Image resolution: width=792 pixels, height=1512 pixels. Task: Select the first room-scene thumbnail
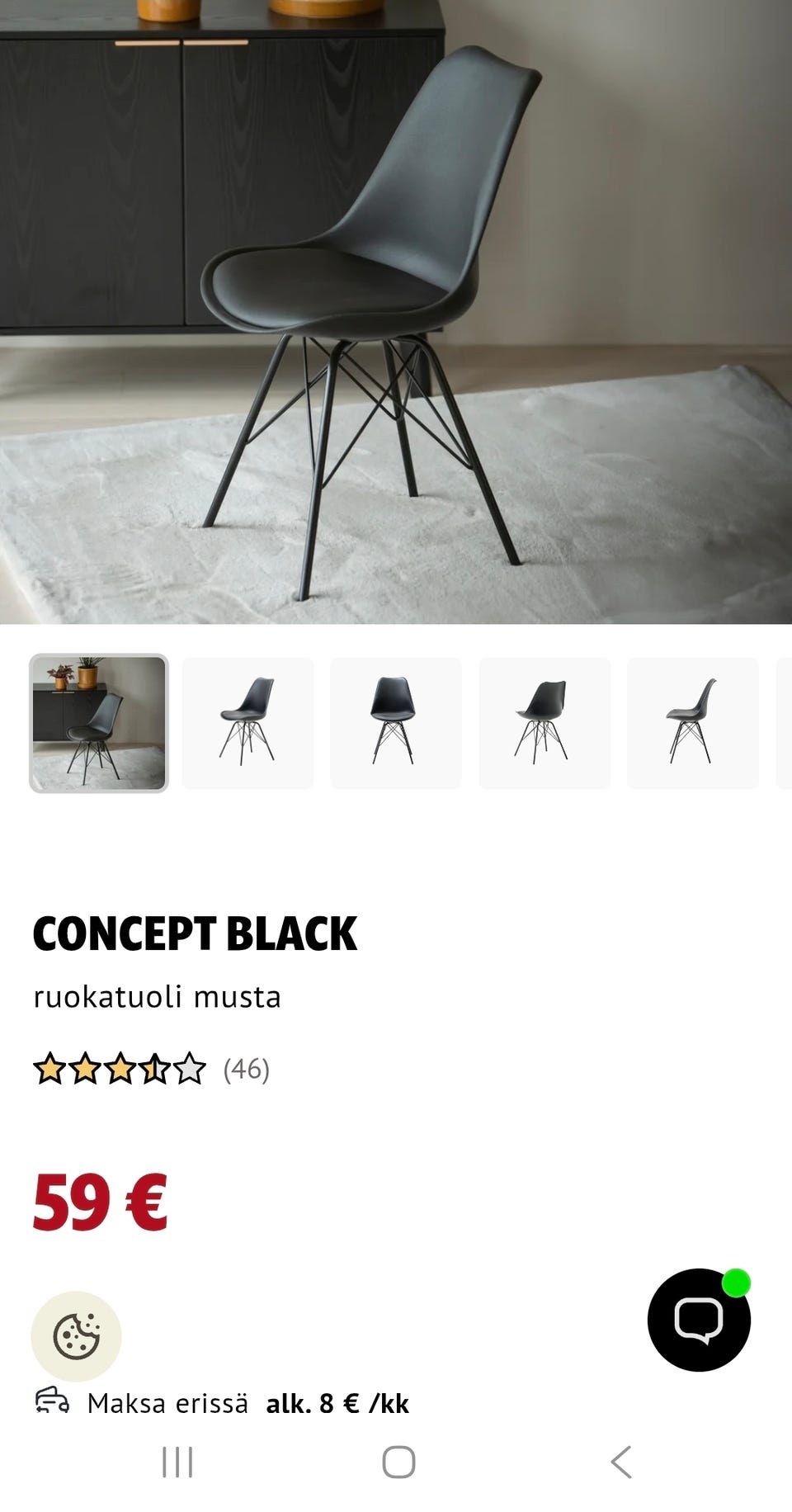[99, 723]
